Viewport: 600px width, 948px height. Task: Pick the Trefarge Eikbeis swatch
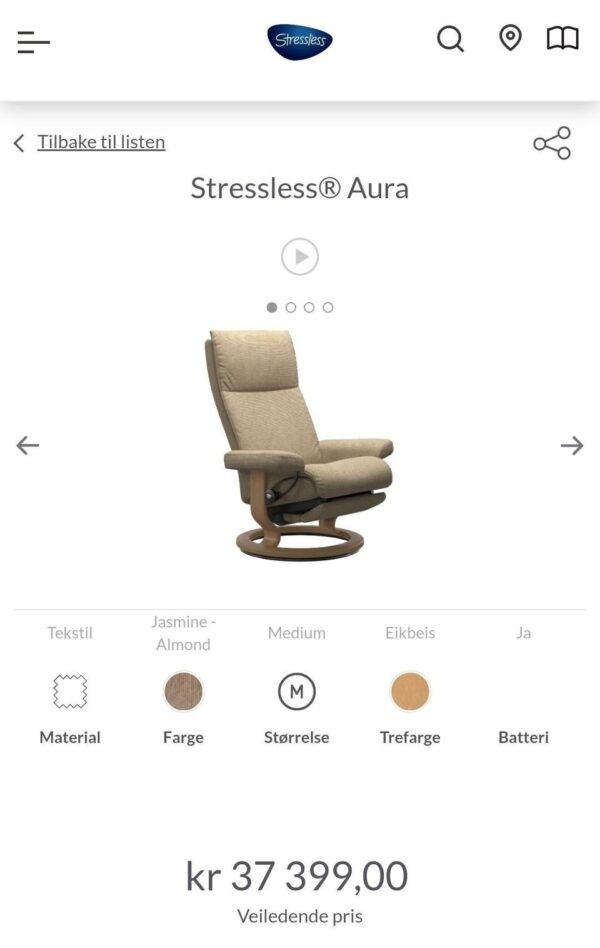coord(410,691)
